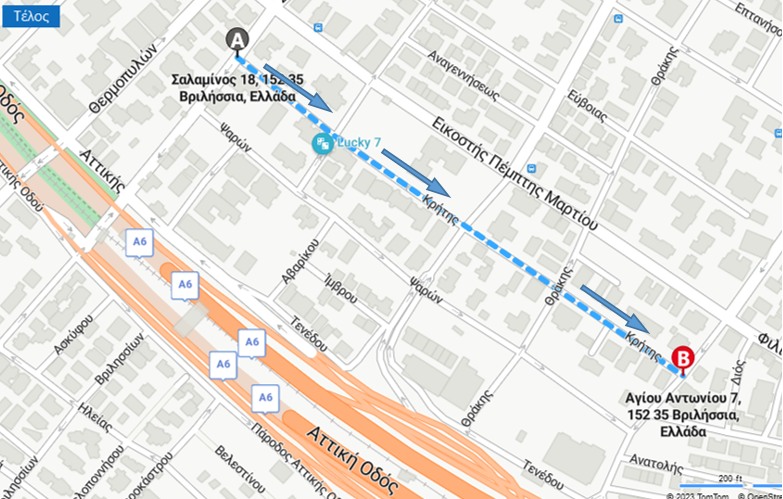Select the destination marker B

point(682,357)
